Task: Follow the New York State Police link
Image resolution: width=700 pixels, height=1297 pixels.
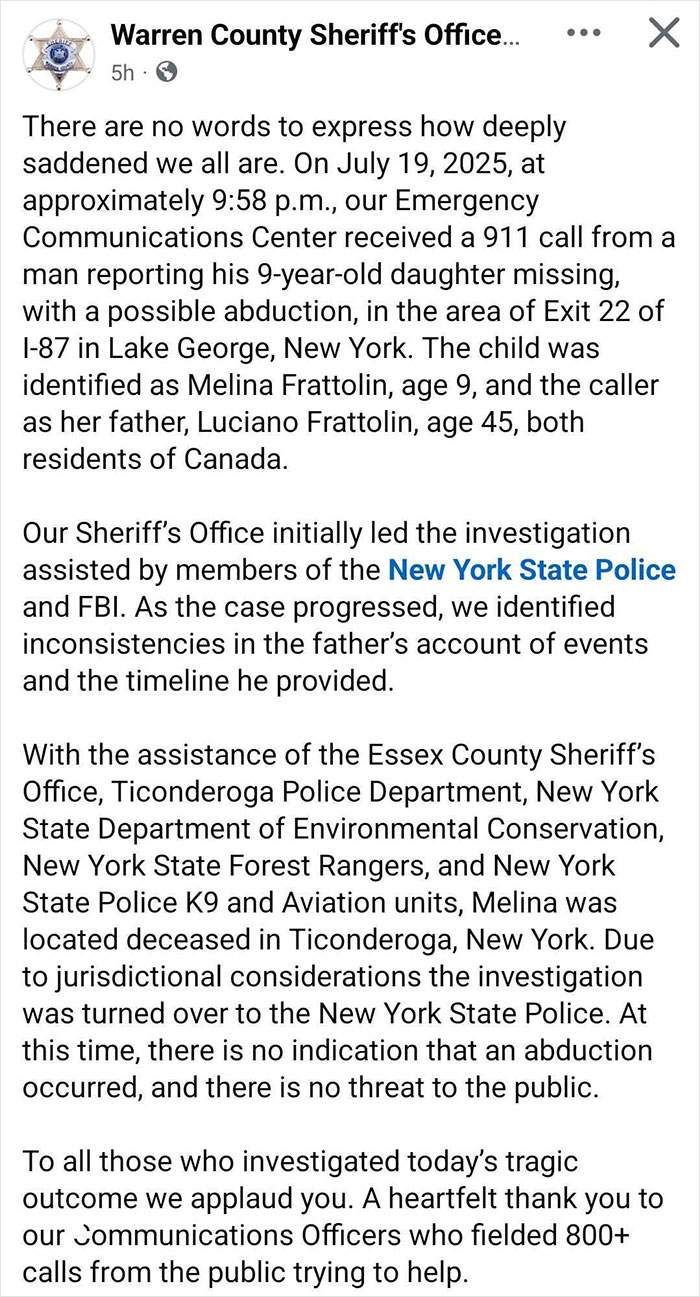Action: 531,570
